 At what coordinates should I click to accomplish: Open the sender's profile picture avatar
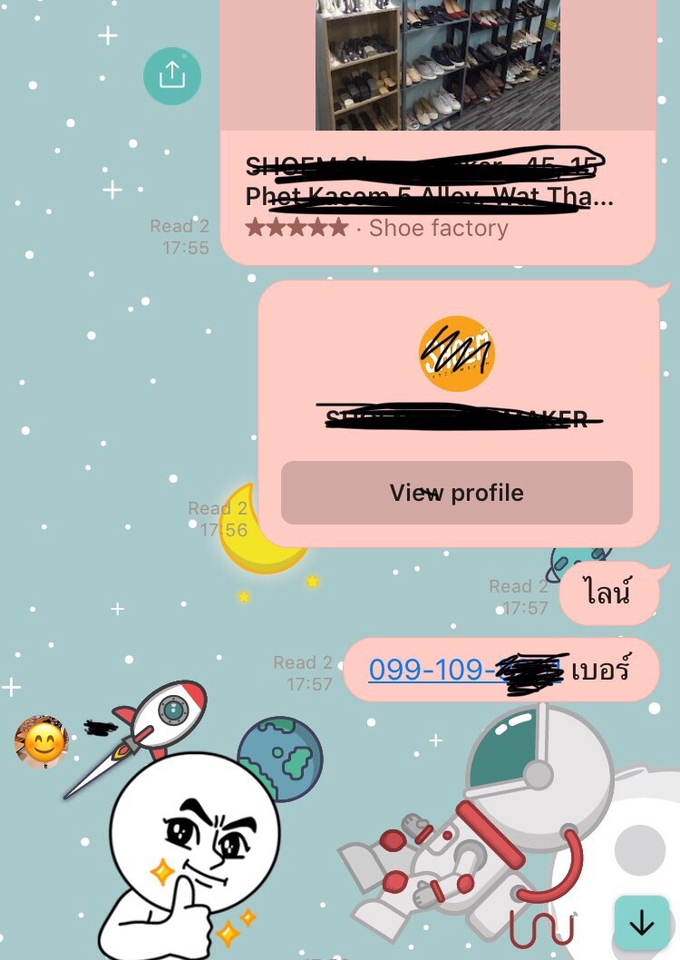pos(42,742)
